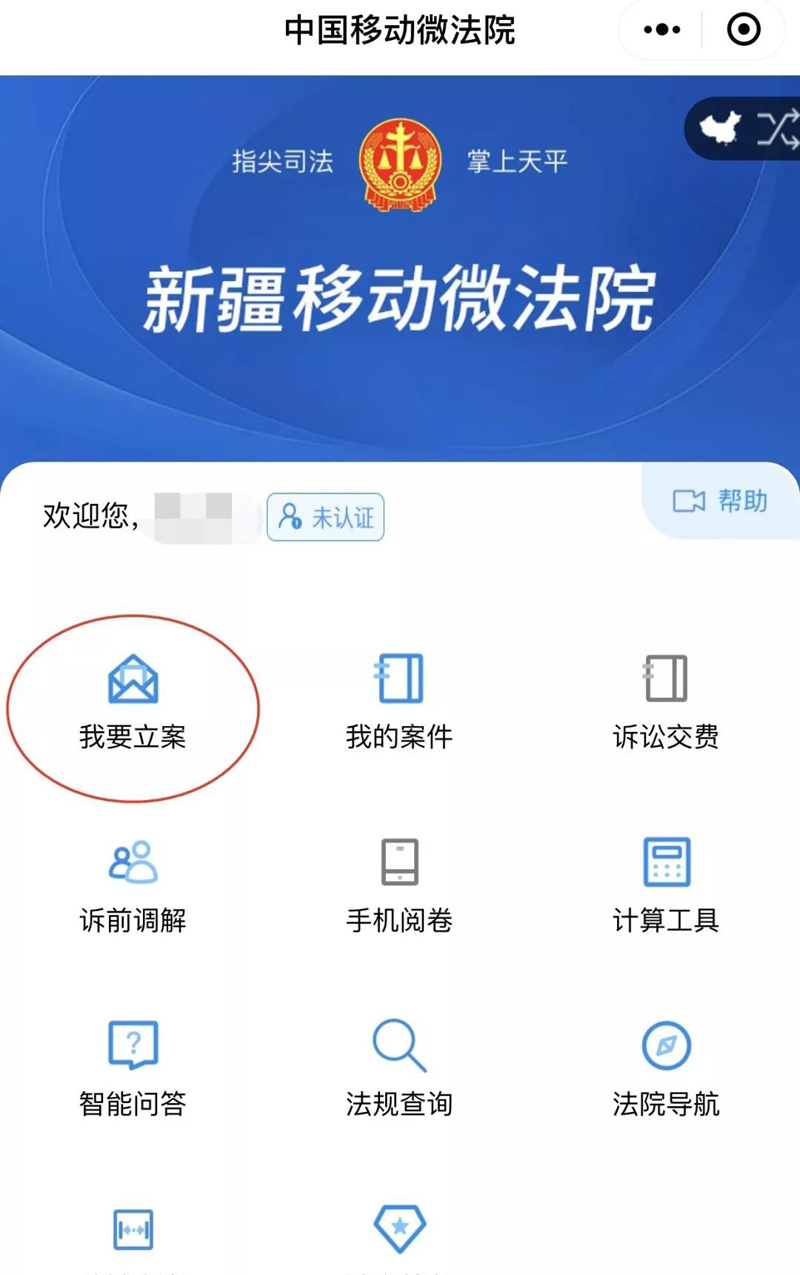Select 诉前调解 pre-litigation mediation
The image size is (800, 1275).
click(x=133, y=886)
